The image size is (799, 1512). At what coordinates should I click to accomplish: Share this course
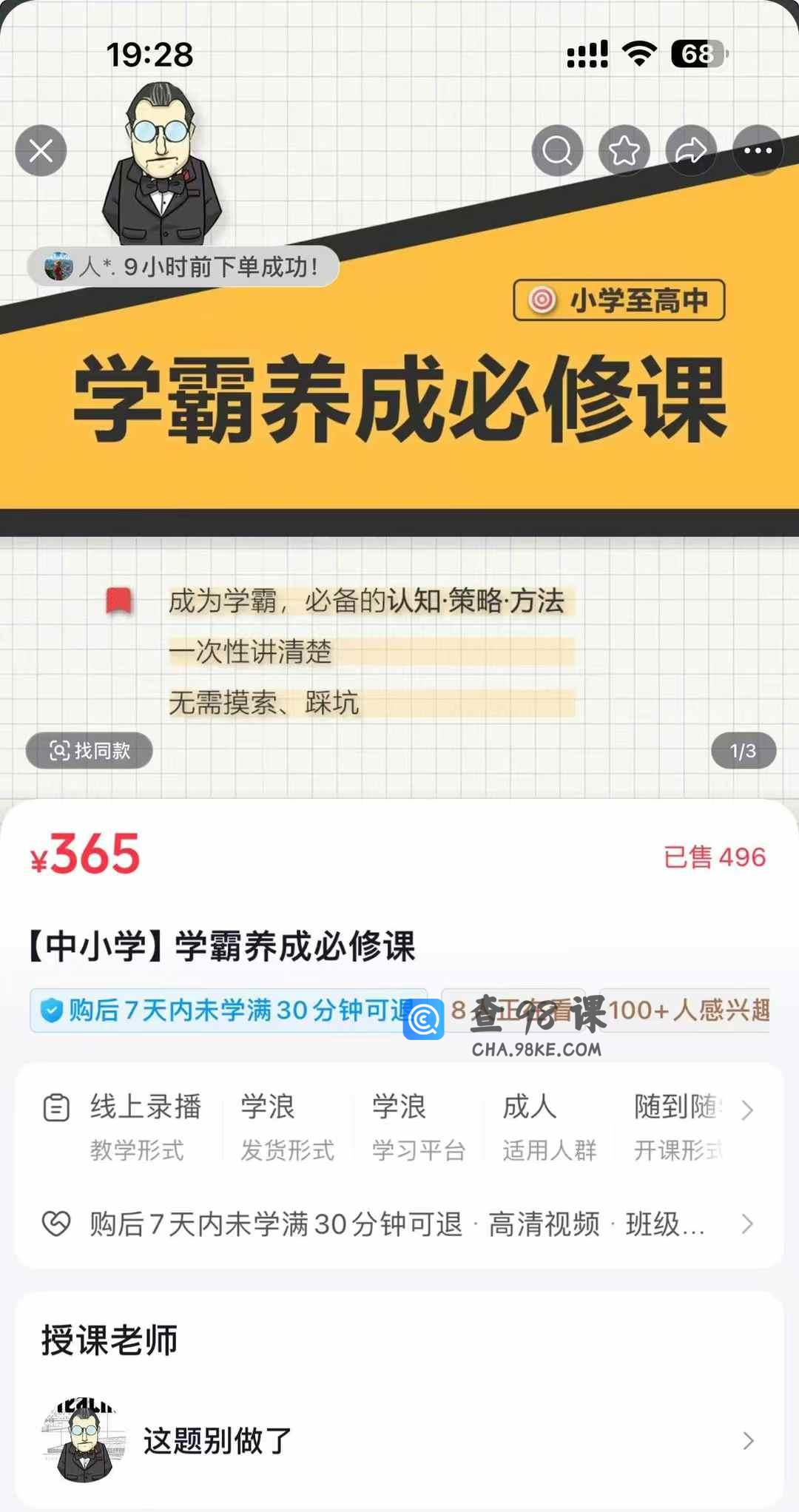691,151
